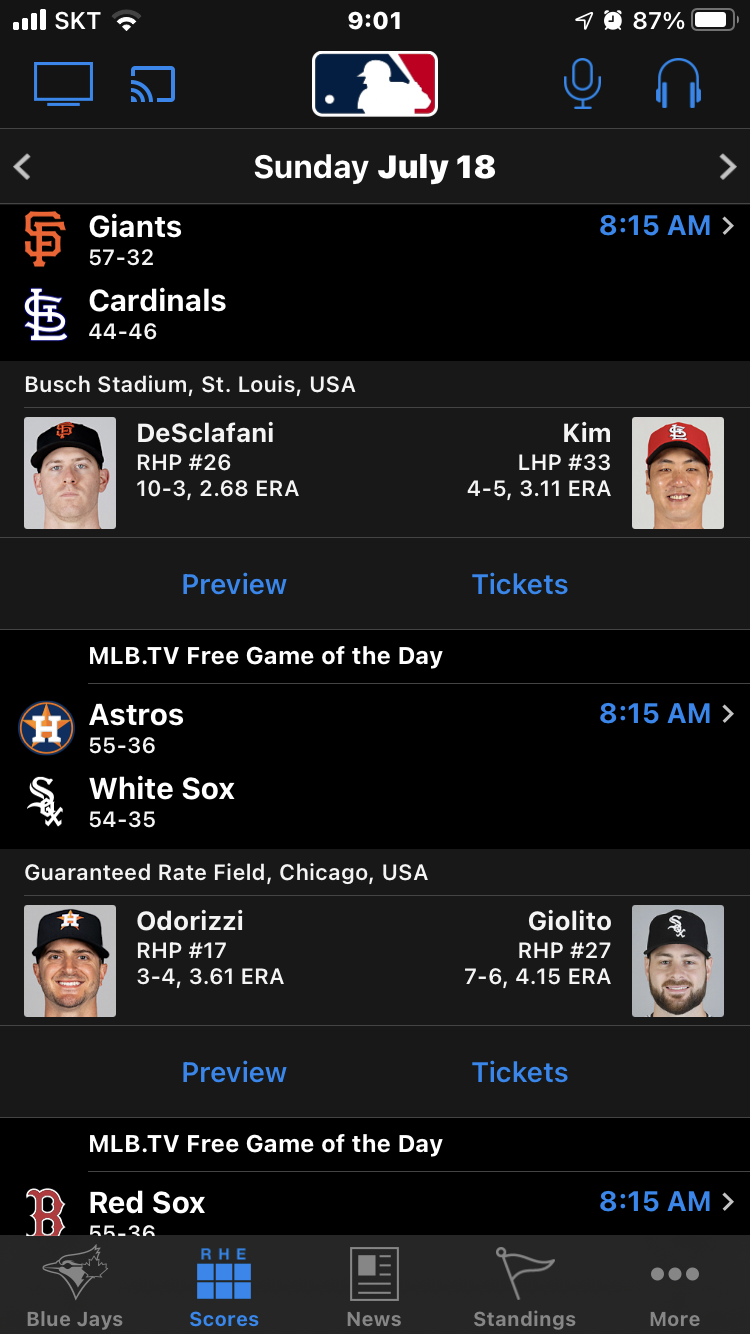This screenshot has width=750, height=1334.
Task: Tap the Sunday July 18 date header
Action: [375, 167]
